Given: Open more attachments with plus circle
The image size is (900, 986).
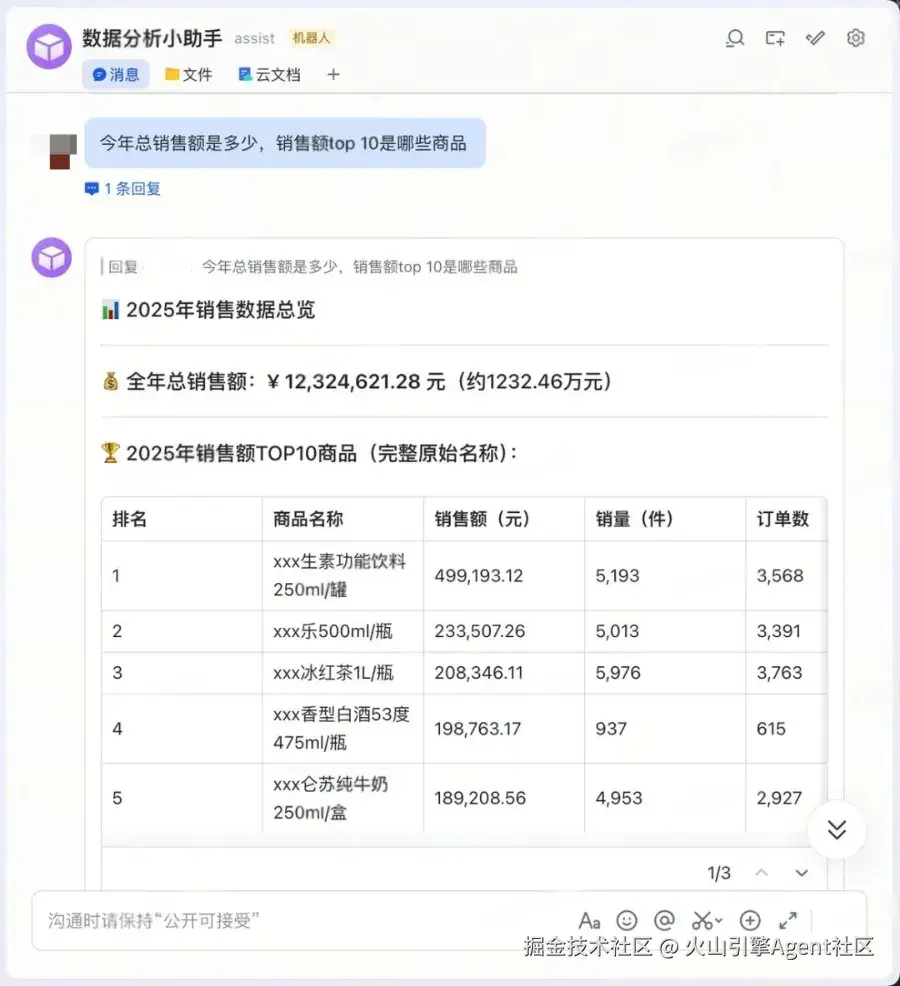Looking at the screenshot, I should click(750, 920).
